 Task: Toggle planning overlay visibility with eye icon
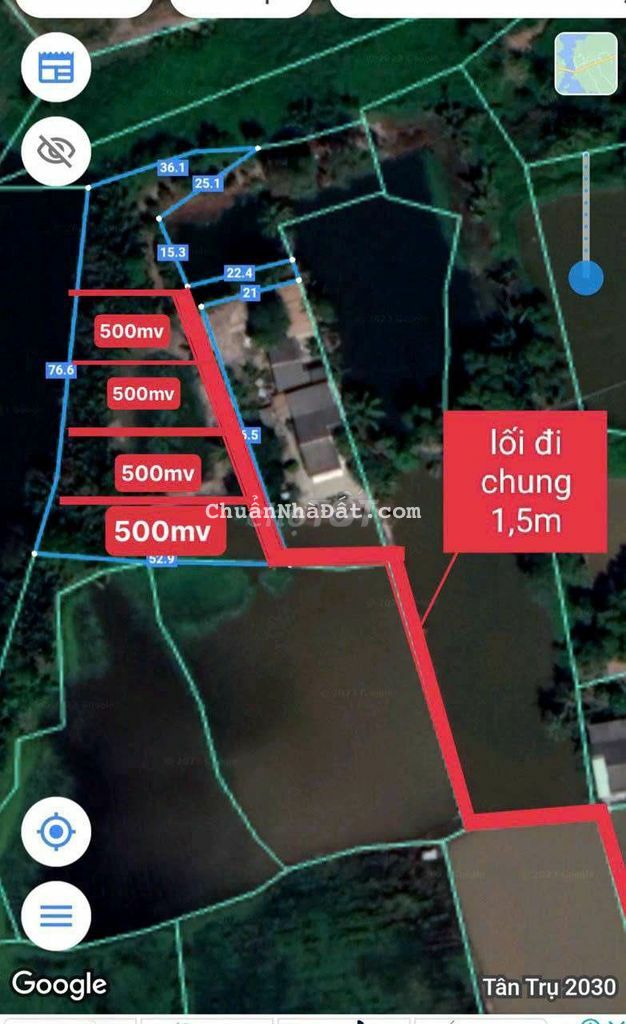point(56,151)
